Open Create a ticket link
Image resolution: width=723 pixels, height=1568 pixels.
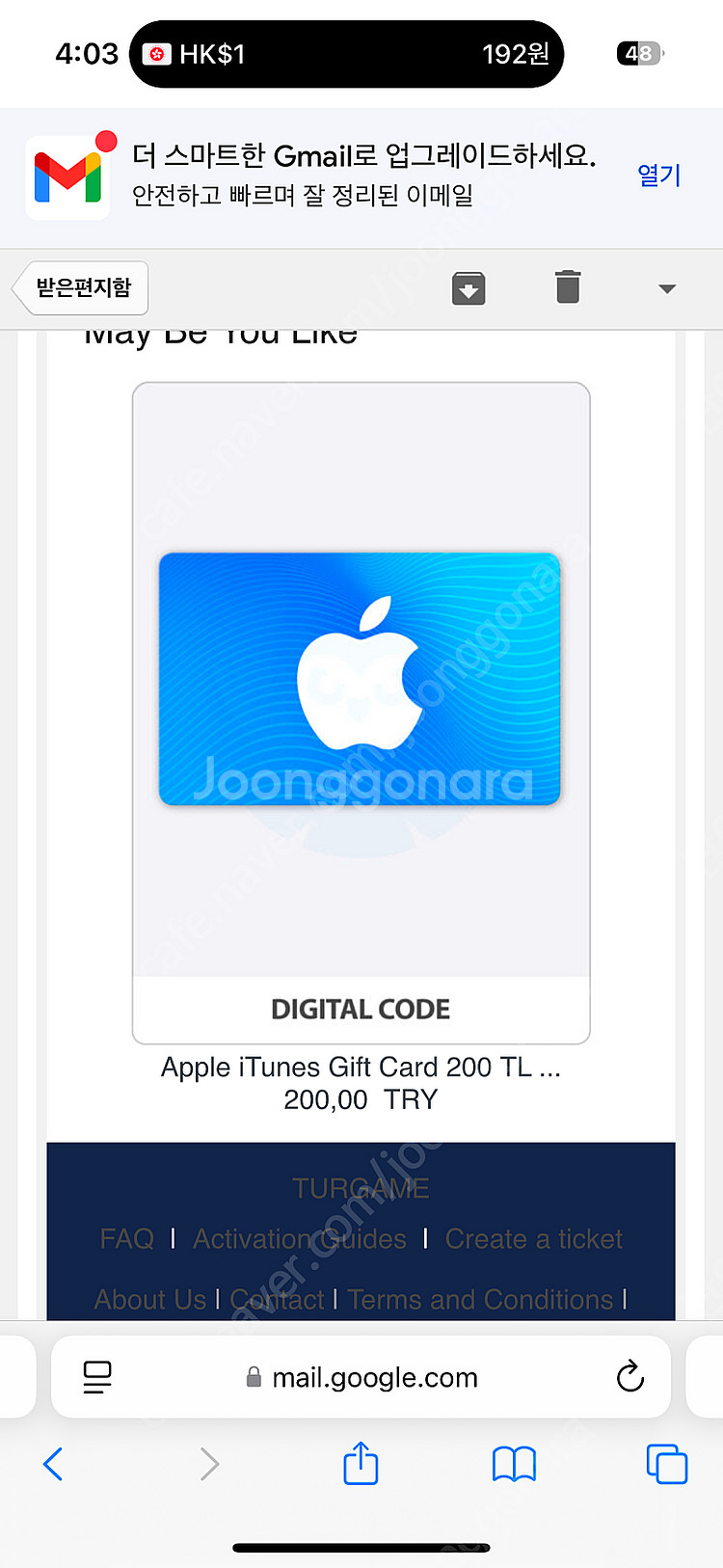[x=533, y=1239]
